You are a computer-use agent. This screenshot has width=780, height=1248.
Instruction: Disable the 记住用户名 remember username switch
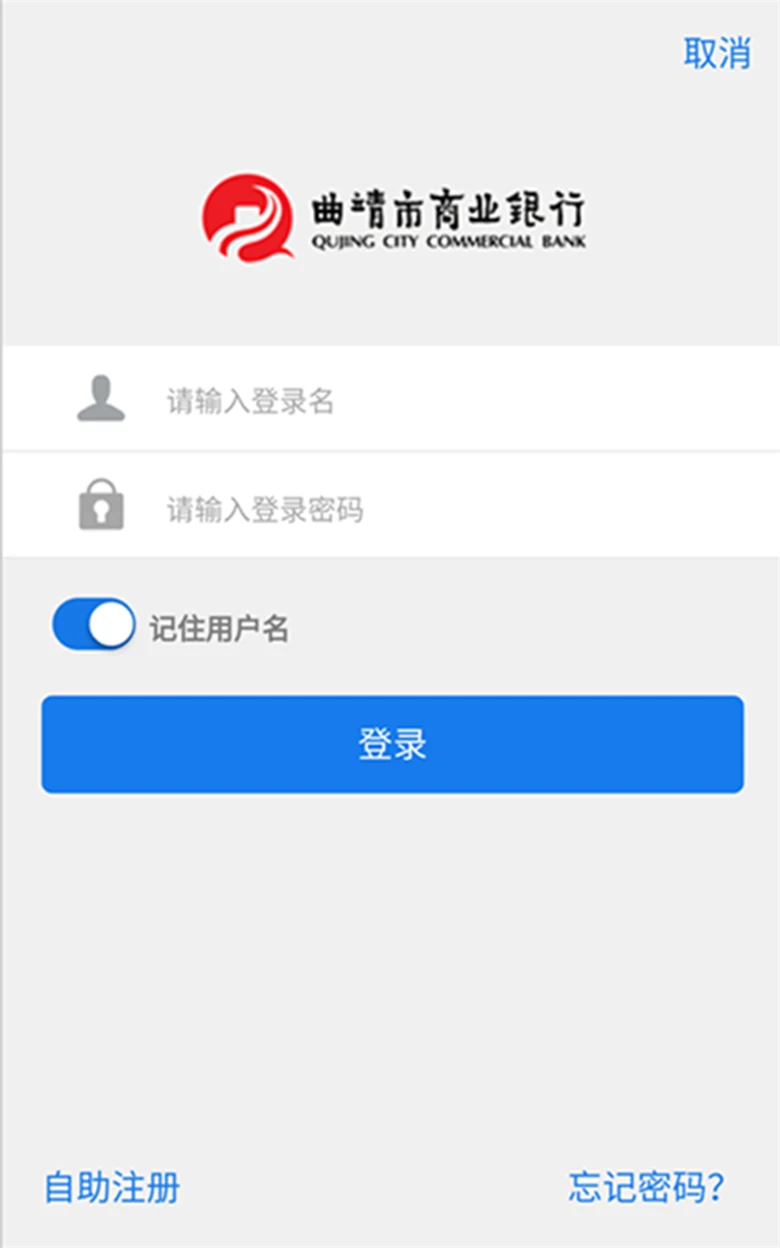coord(92,623)
